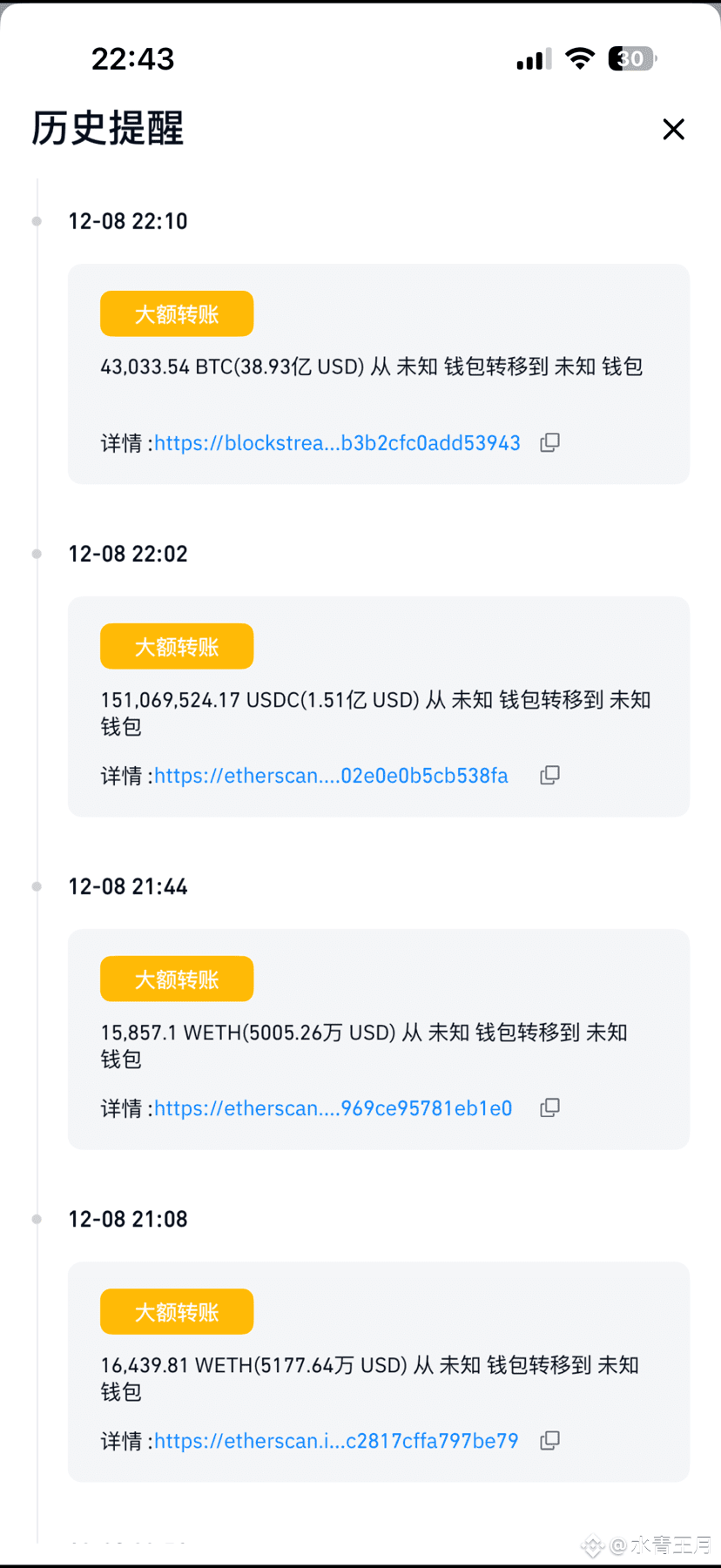Screen dimensions: 721x1568
Task: Tap the Wi-Fi icon in status bar
Action: (580, 58)
